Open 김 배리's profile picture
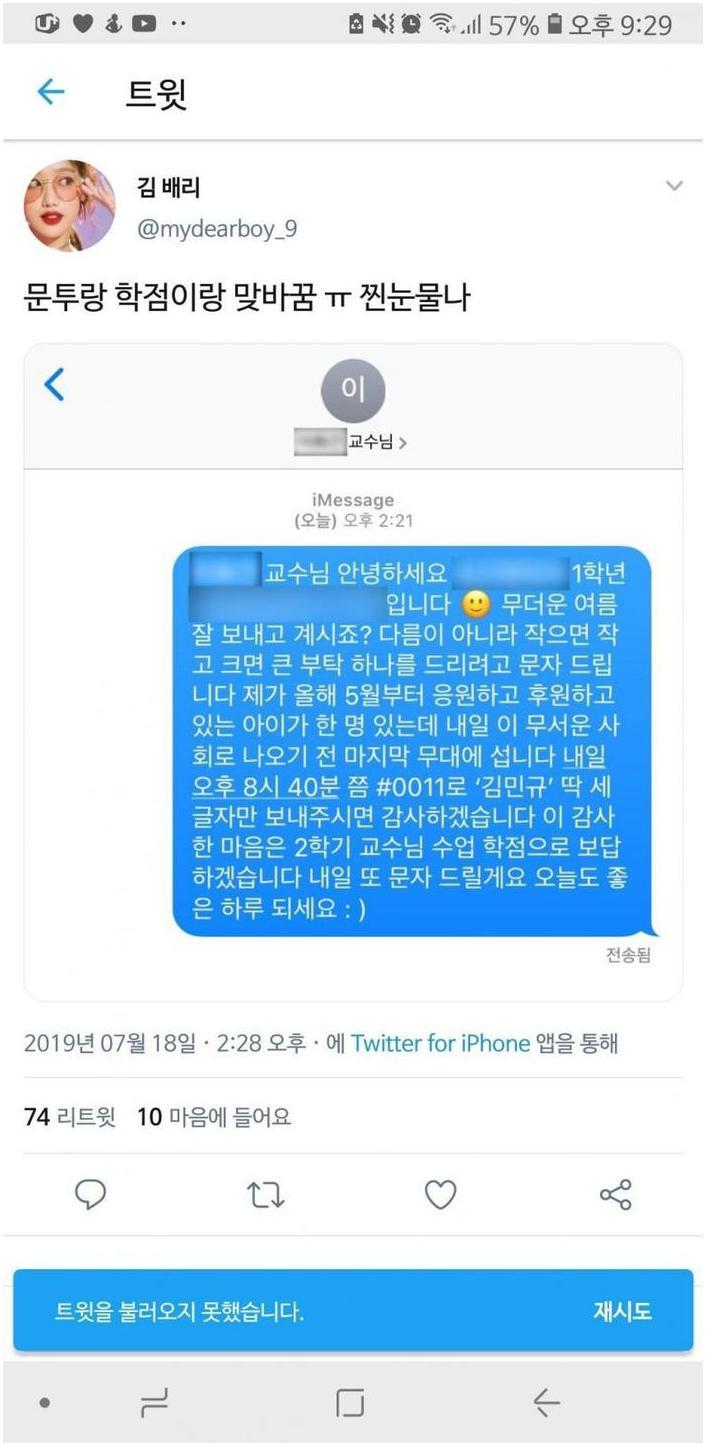The width and height of the screenshot is (706, 1446). [69, 205]
